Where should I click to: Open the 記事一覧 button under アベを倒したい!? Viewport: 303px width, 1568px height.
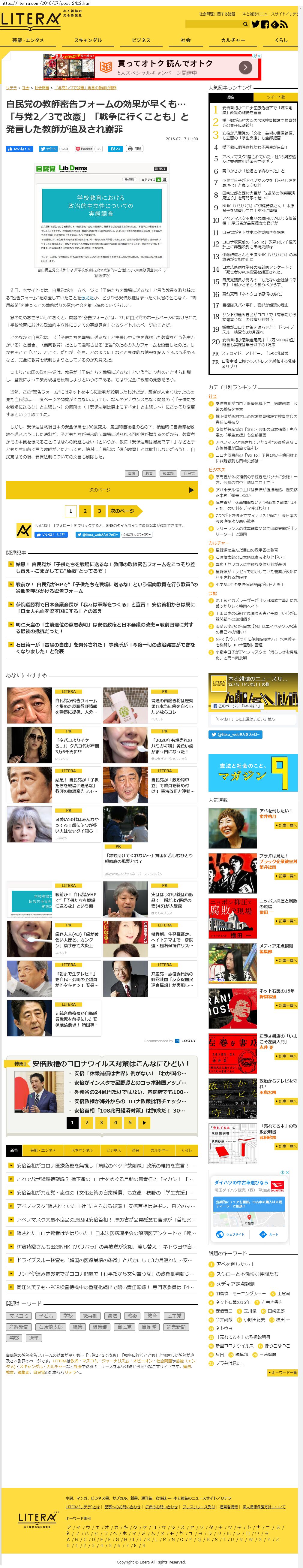[286, 825]
